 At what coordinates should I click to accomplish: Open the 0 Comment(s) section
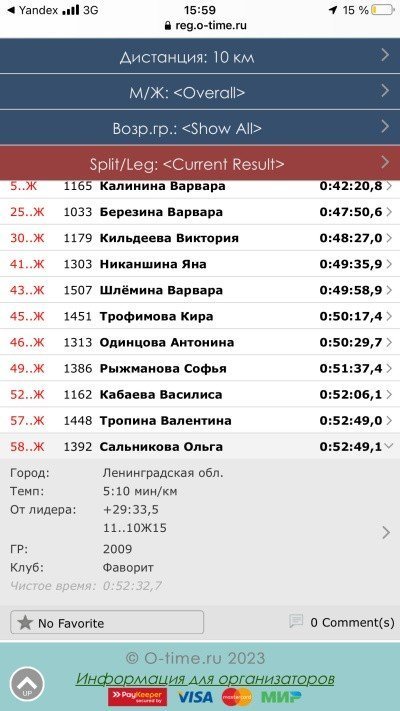(x=342, y=622)
